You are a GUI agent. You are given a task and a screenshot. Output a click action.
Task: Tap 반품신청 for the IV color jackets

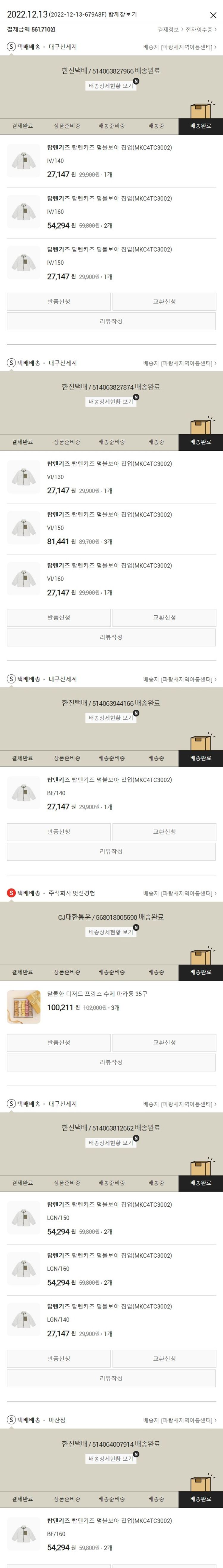coord(59,301)
